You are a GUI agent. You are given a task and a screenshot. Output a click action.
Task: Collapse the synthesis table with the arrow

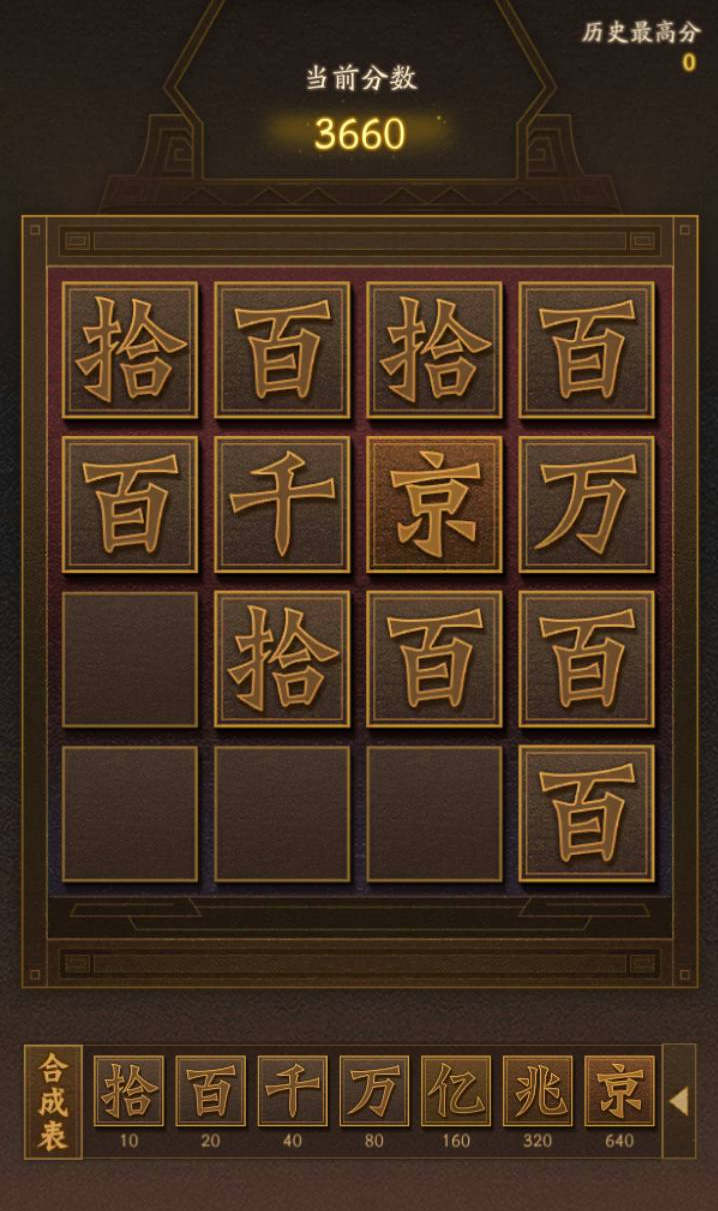coord(679,1101)
